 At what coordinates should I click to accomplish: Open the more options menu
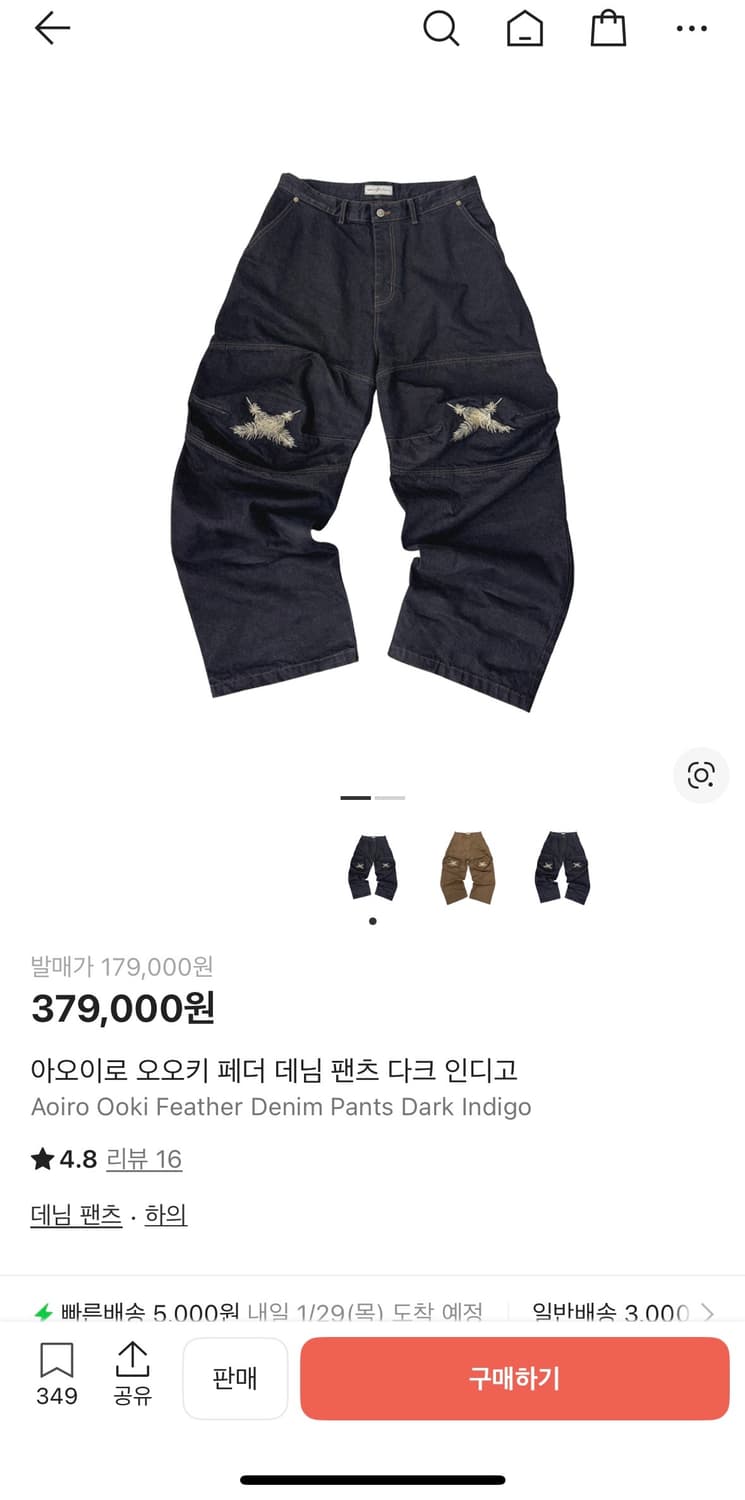point(691,28)
